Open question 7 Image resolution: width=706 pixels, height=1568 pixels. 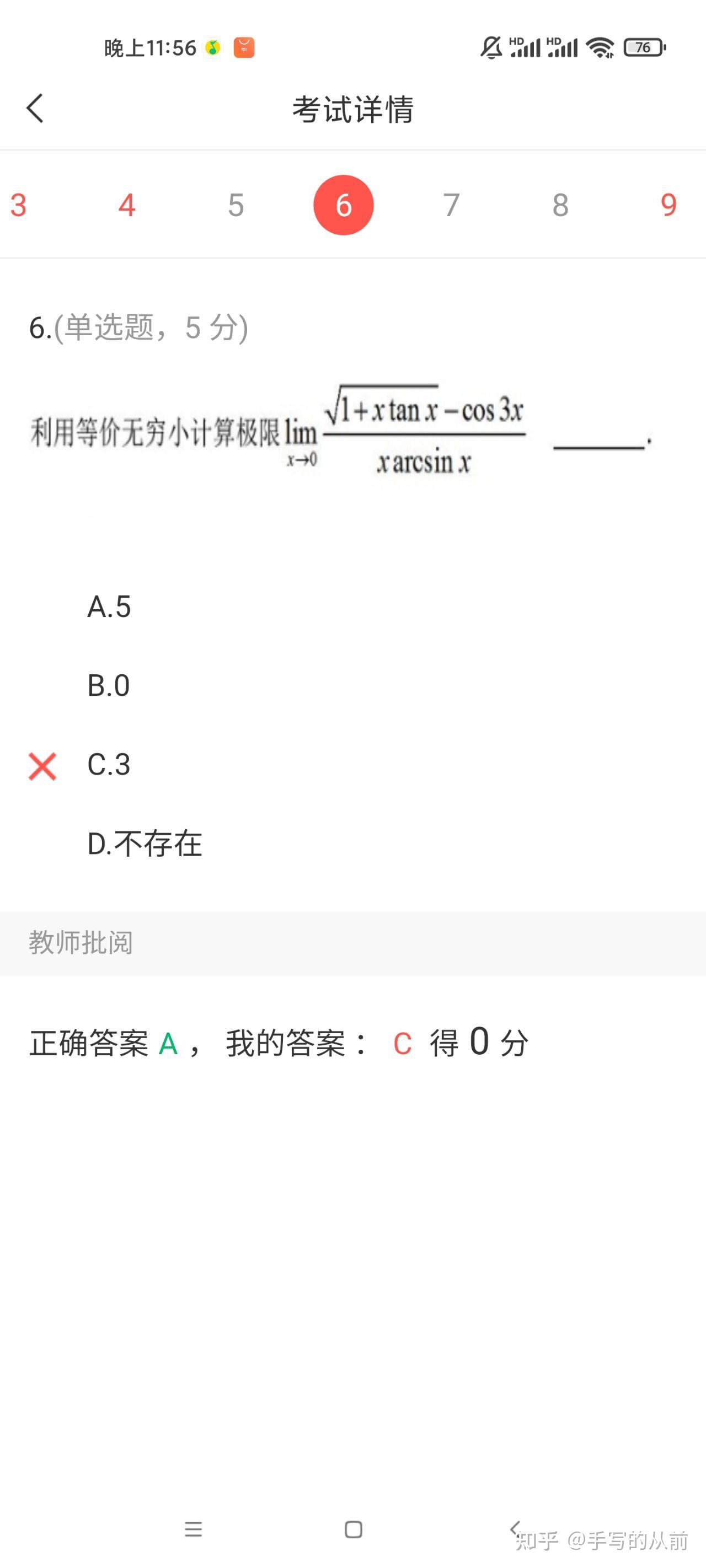click(x=451, y=205)
